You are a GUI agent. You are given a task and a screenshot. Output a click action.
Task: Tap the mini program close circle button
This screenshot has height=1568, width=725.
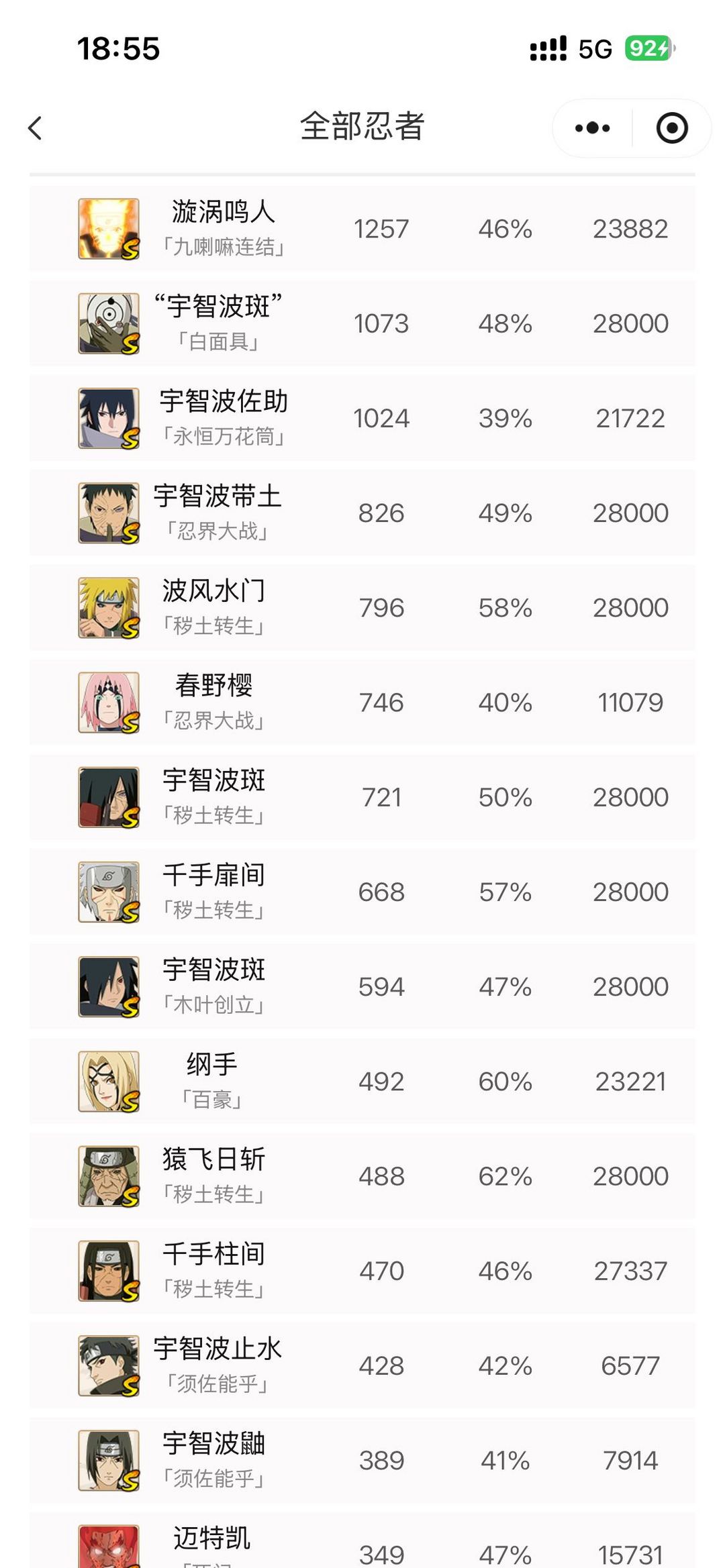coord(671,127)
